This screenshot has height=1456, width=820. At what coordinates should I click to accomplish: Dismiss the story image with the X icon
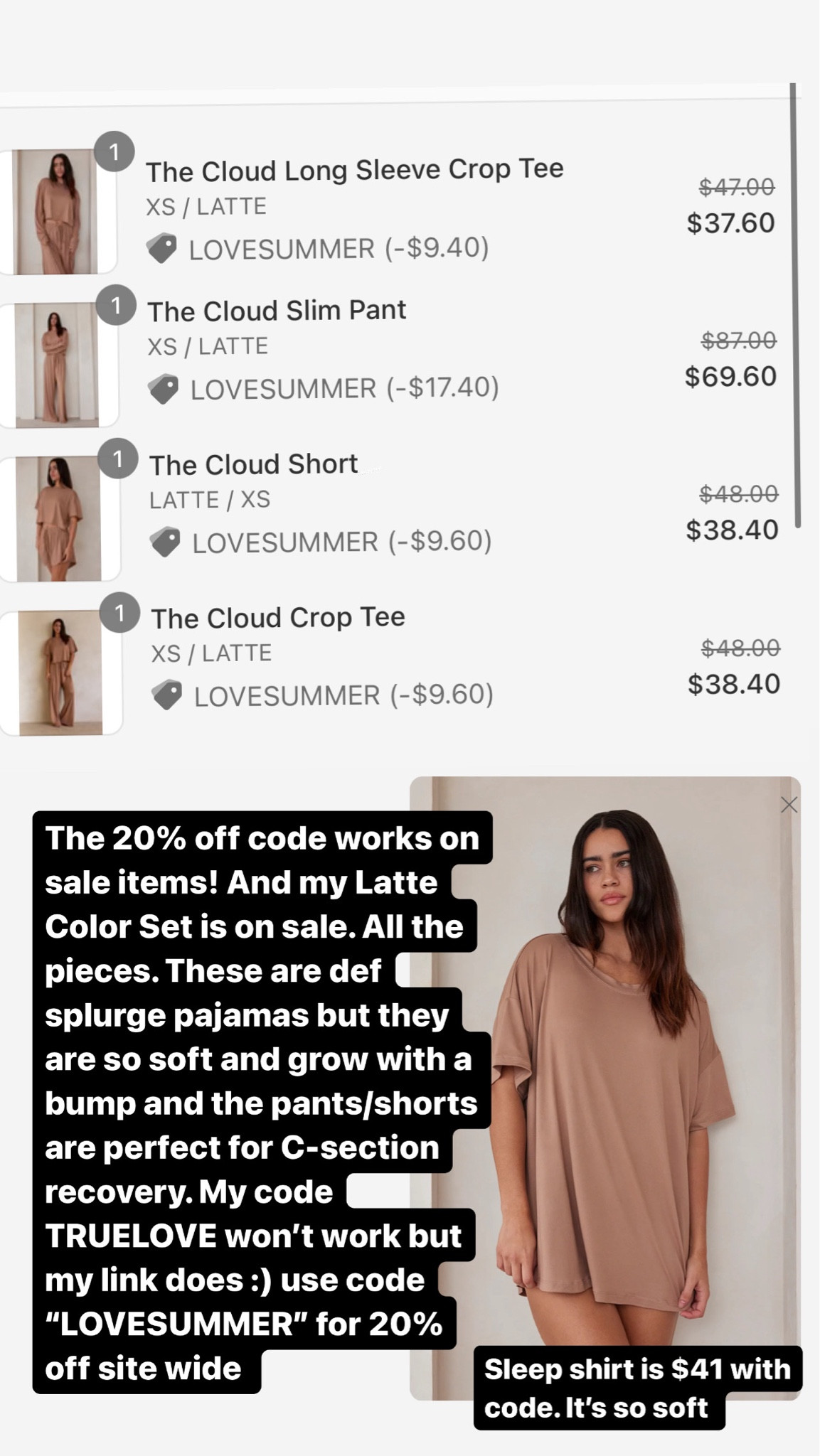point(788,805)
